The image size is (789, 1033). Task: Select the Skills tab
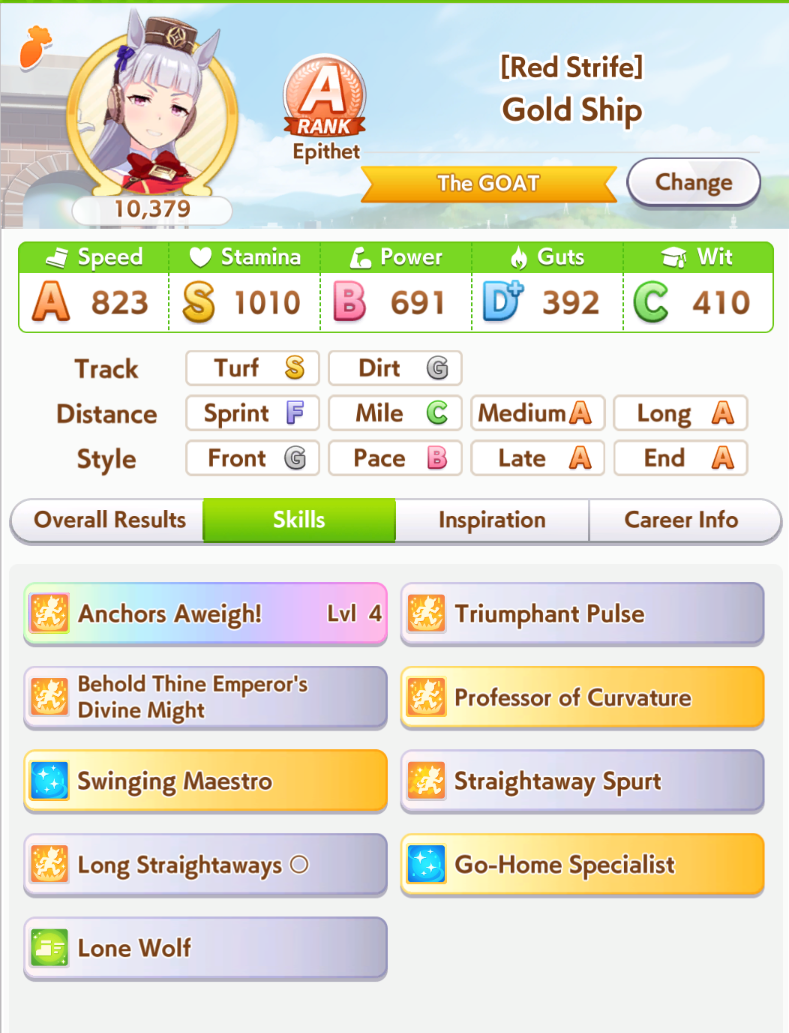tap(299, 520)
